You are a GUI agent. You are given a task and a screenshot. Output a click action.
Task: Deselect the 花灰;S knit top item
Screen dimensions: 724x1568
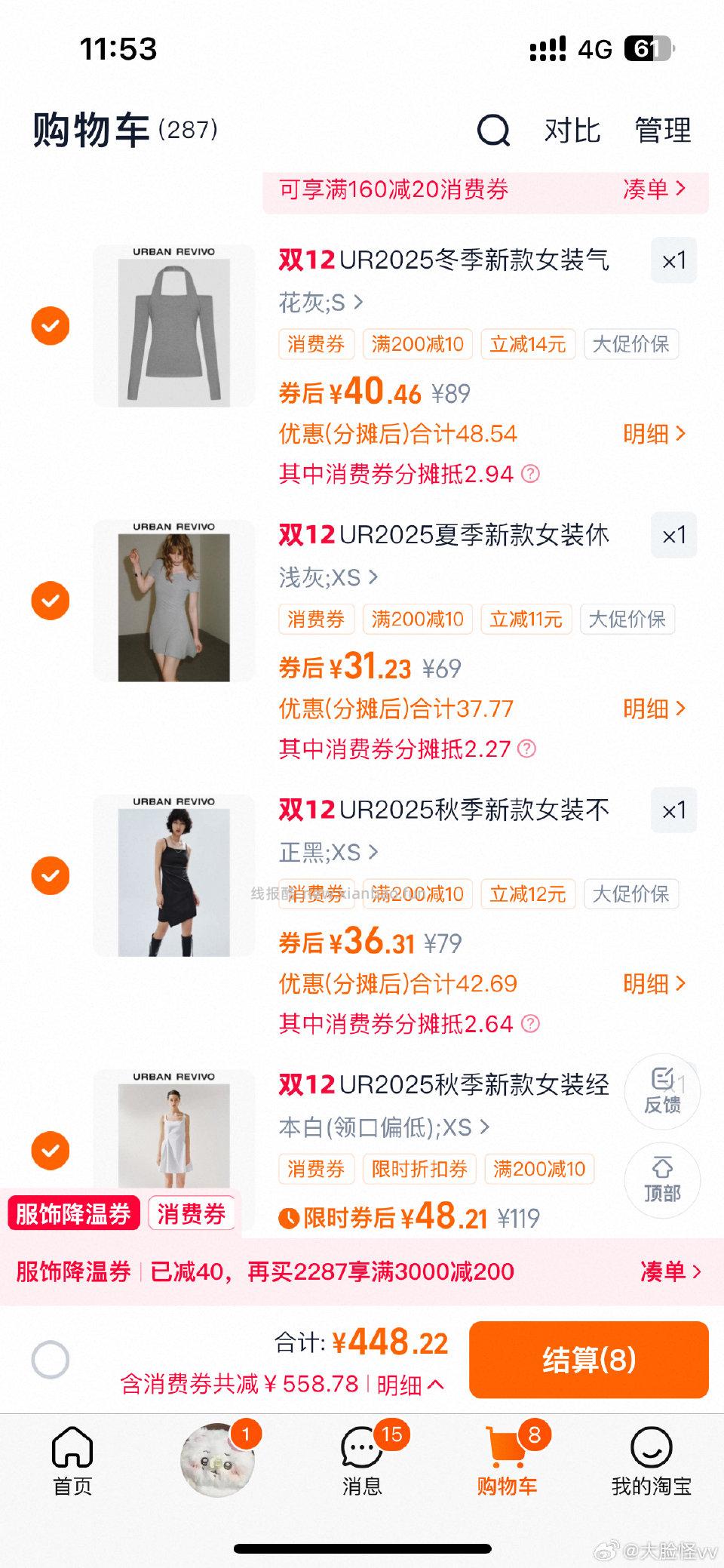(x=50, y=325)
